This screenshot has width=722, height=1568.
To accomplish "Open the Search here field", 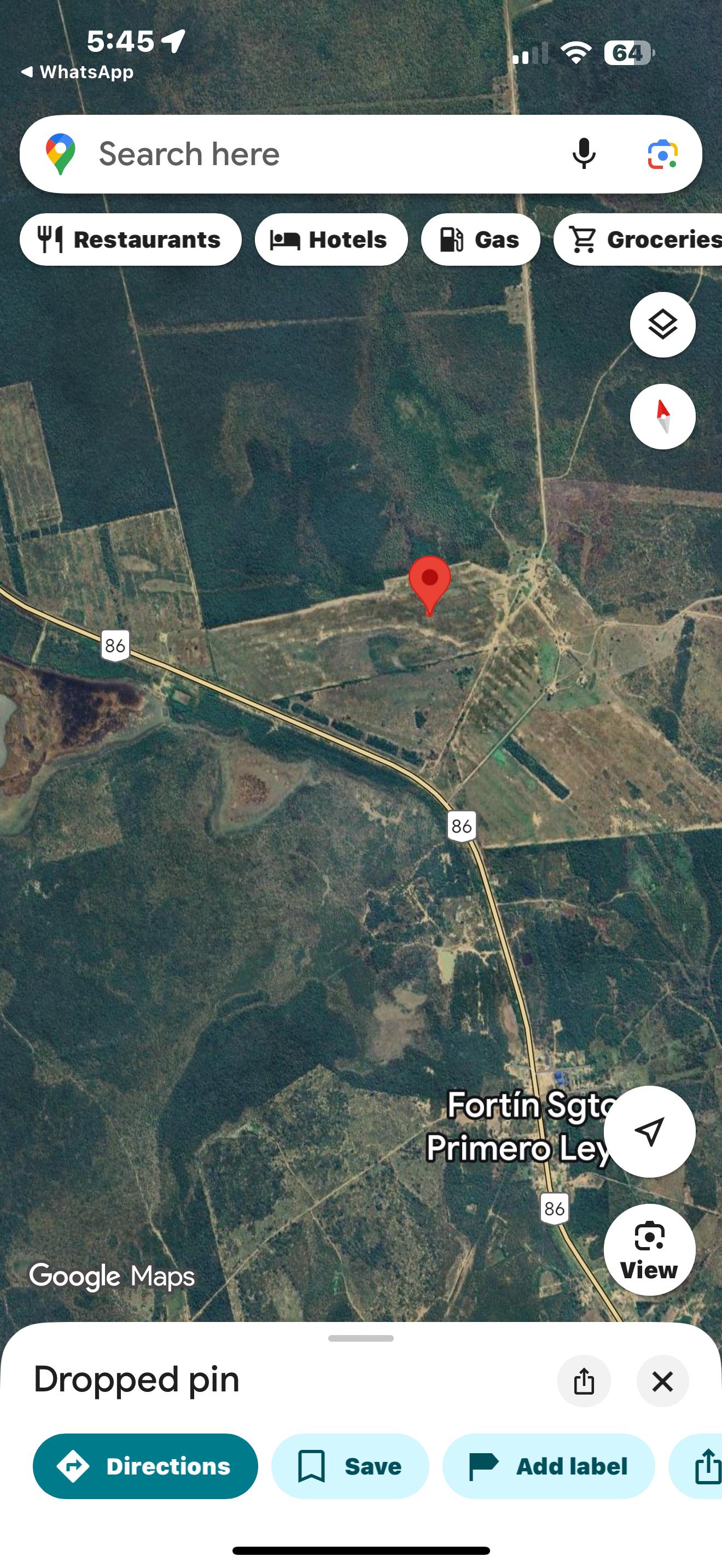I will click(304, 154).
